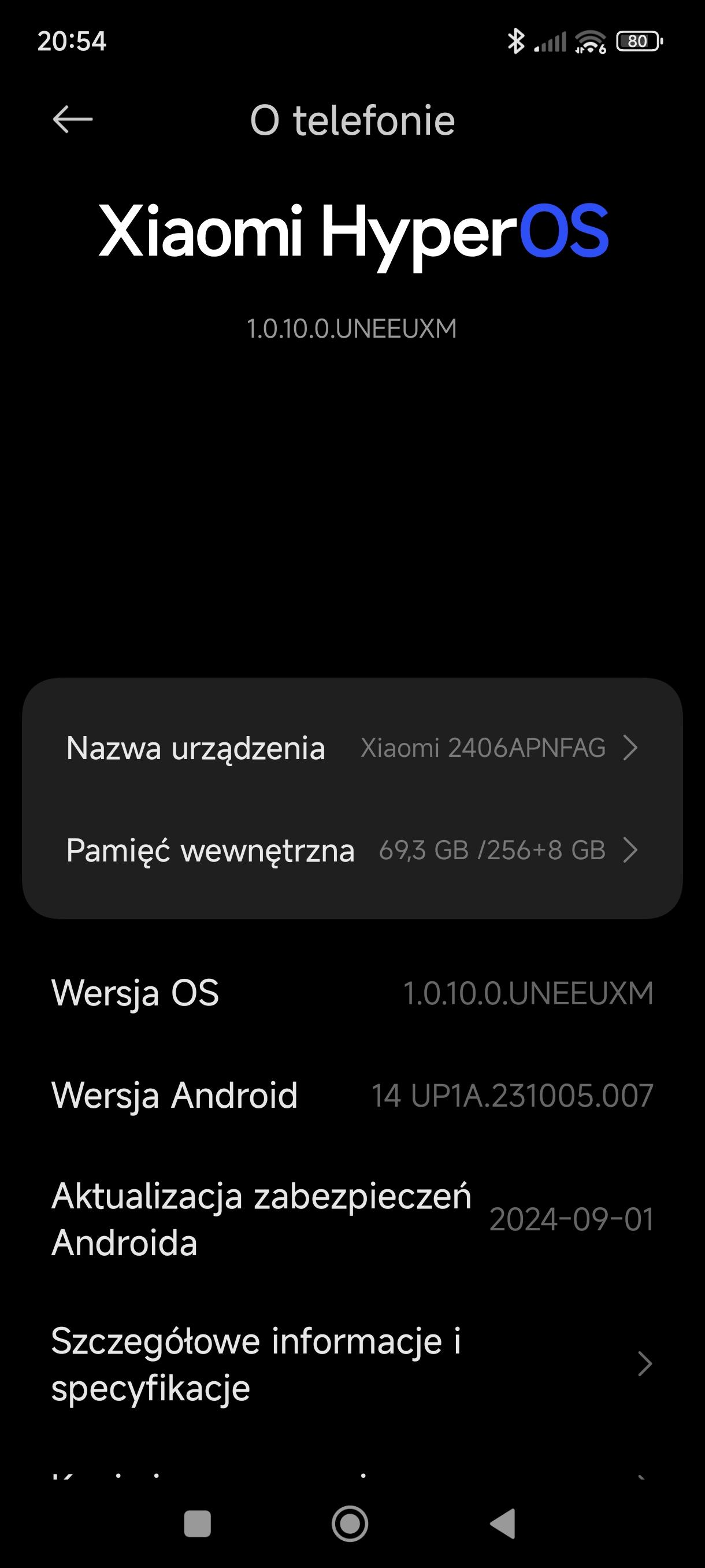
Task: Open Pamięć wewnętrzna storage details
Action: pyautogui.click(x=351, y=850)
